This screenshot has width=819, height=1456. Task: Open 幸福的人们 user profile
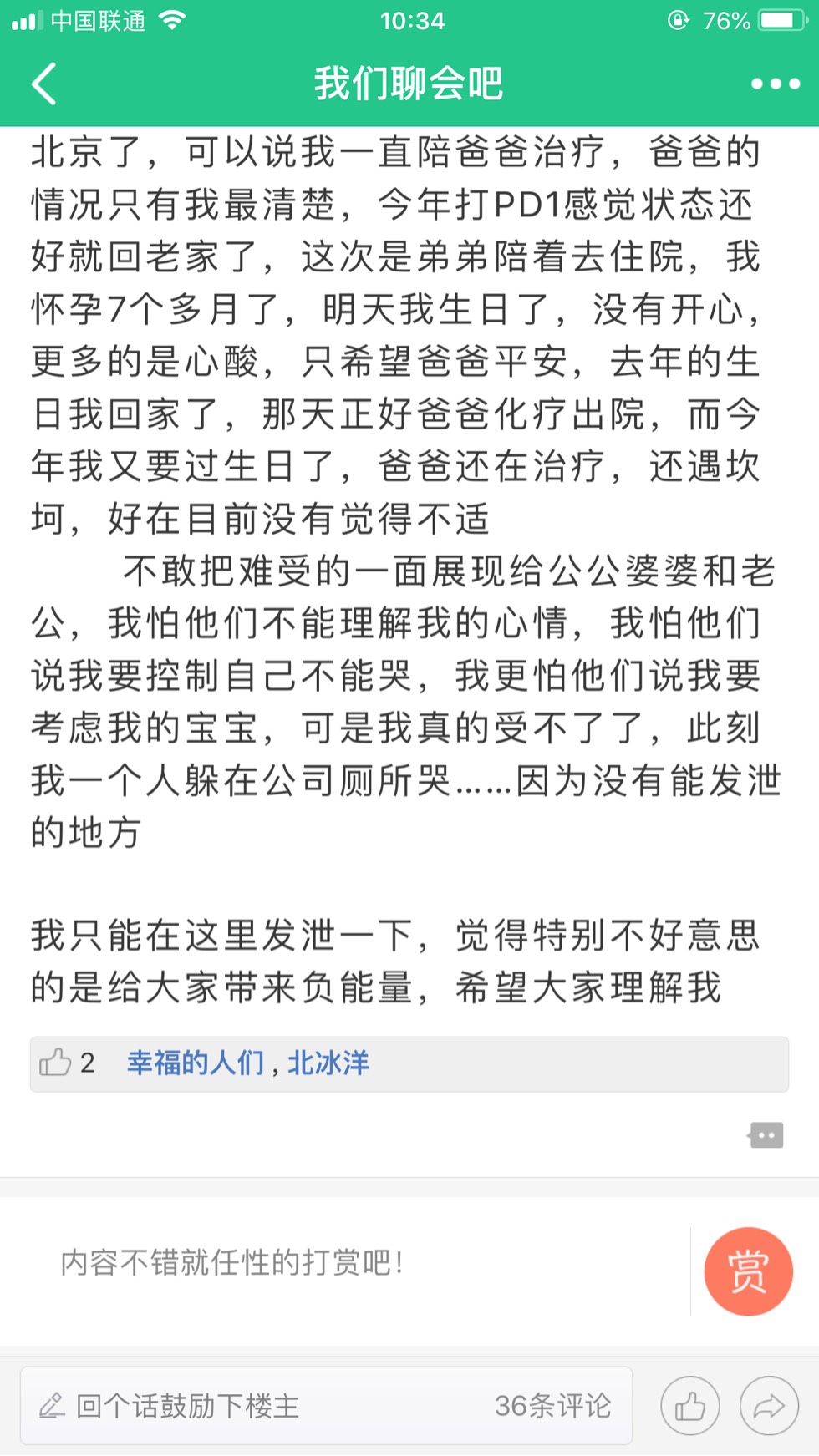[x=195, y=1063]
